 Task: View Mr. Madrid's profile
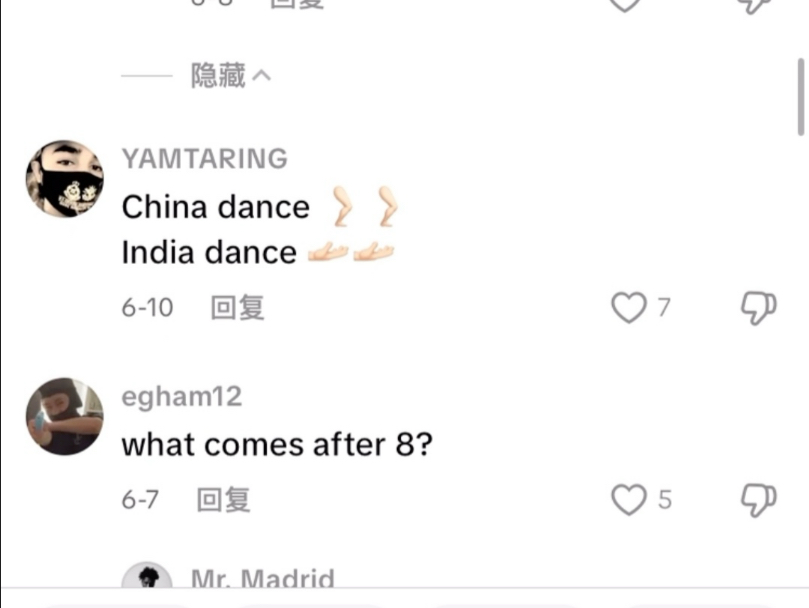[262, 579]
